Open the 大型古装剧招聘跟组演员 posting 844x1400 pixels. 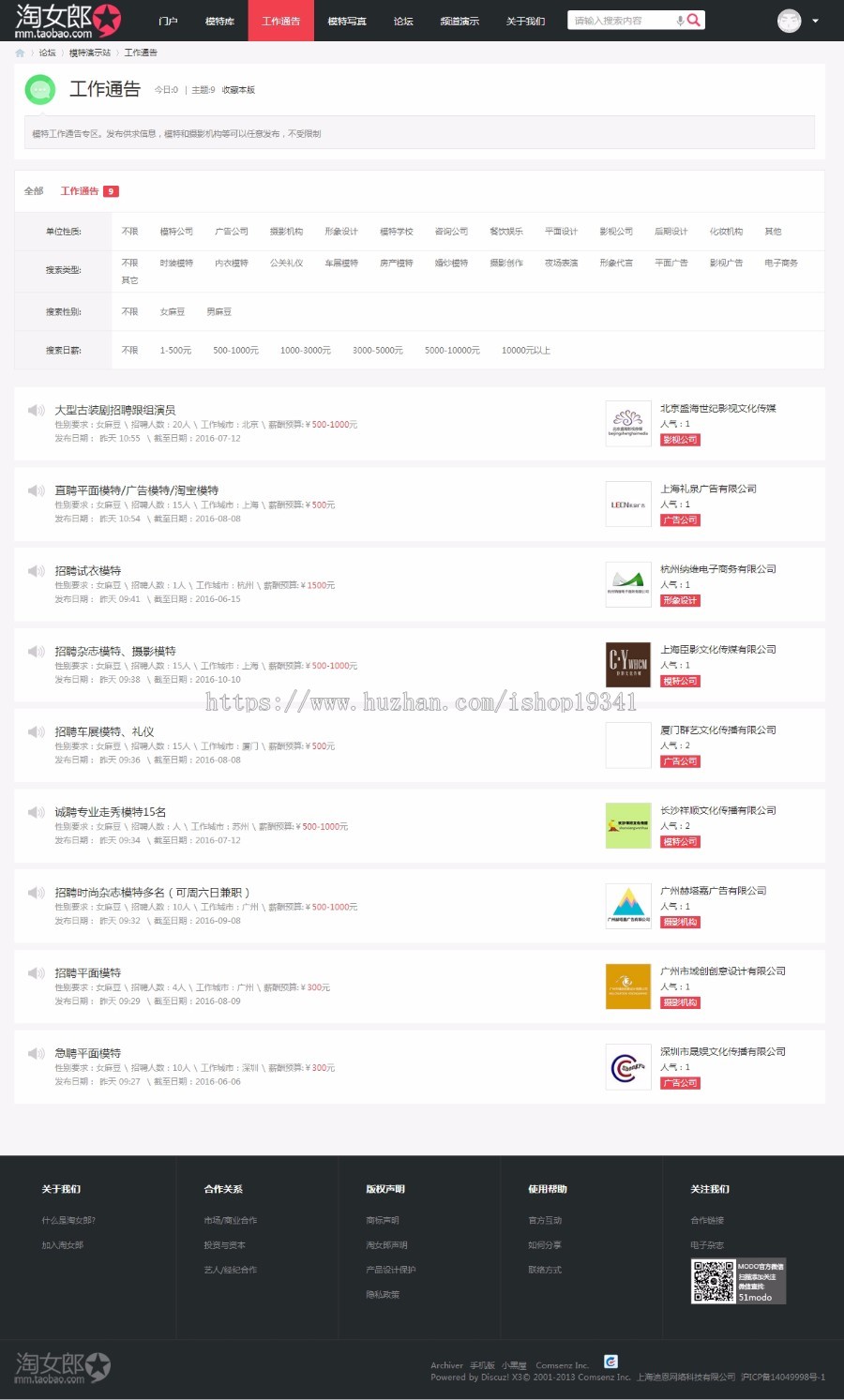[x=114, y=410]
